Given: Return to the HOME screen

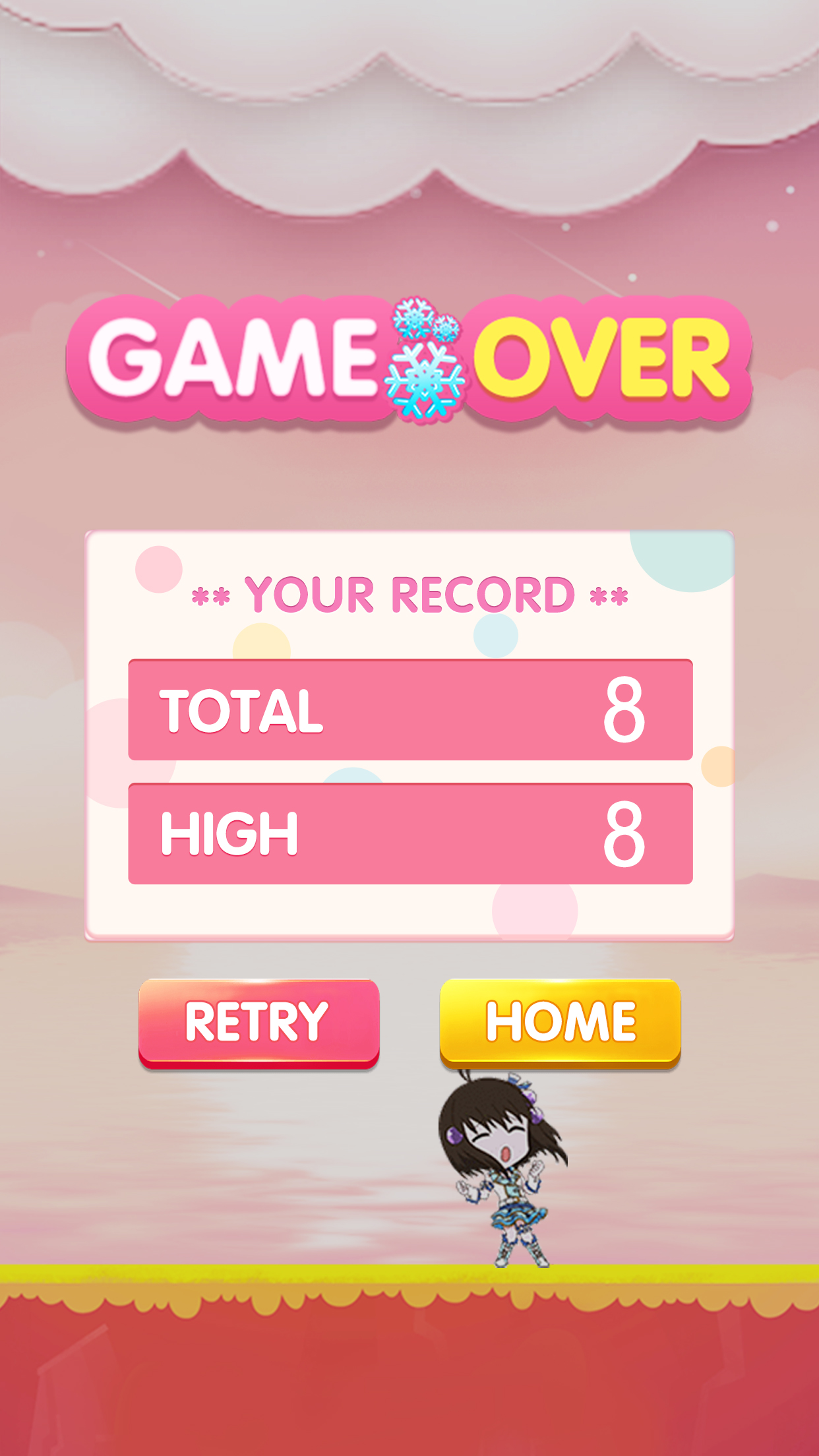Looking at the screenshot, I should point(560,1021).
